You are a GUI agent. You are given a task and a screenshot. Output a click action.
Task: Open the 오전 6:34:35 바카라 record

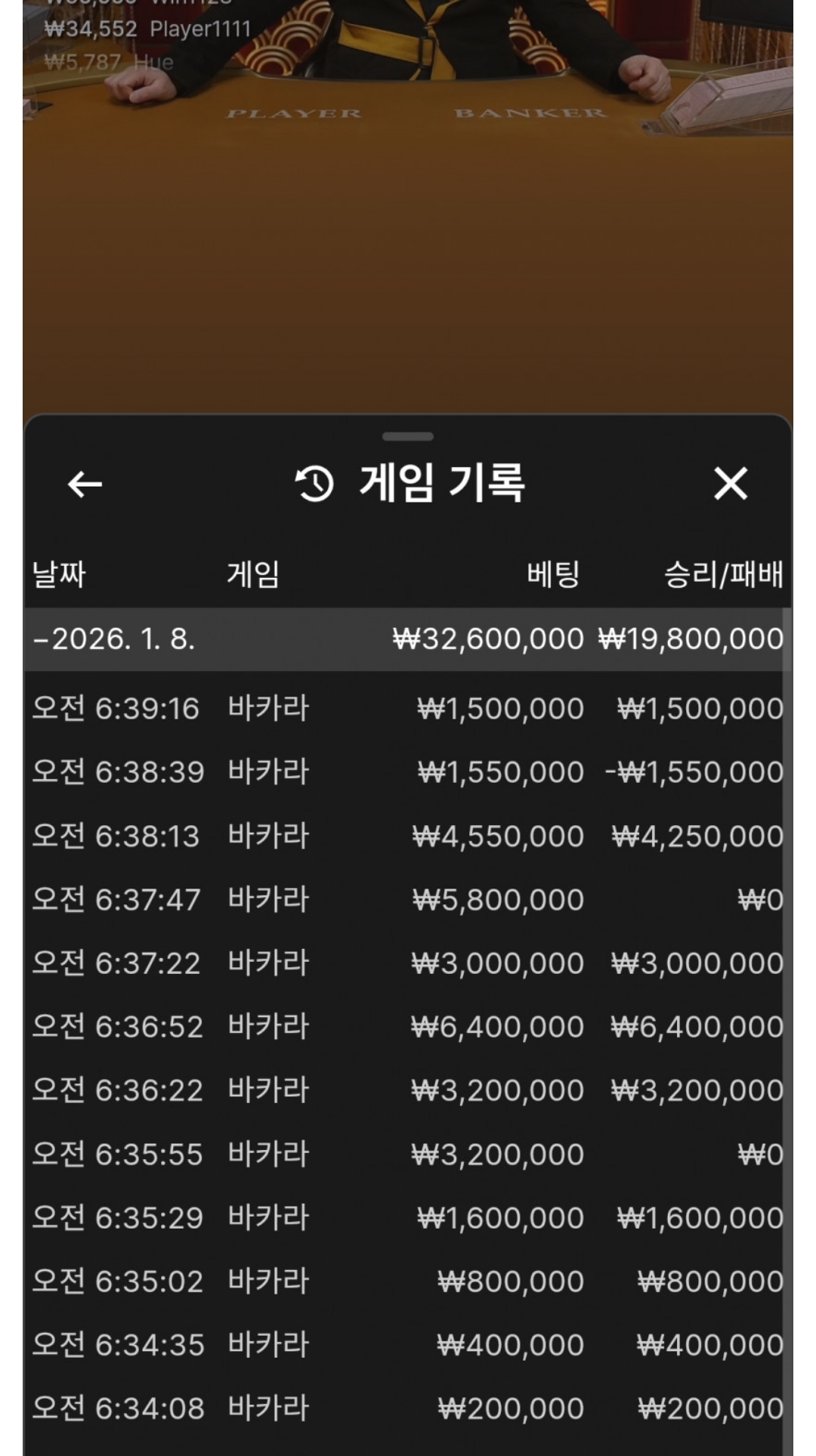[406, 1345]
